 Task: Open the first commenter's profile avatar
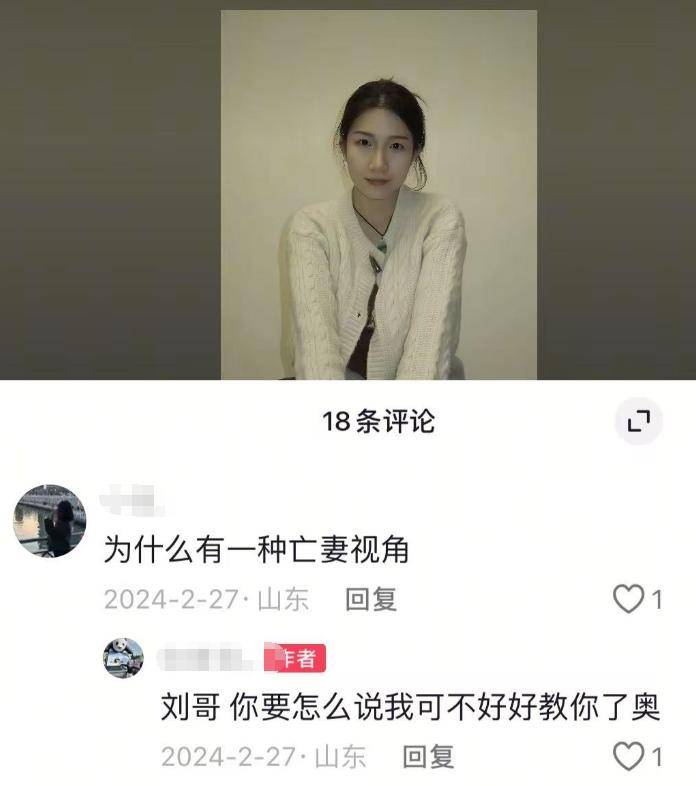click(50, 521)
